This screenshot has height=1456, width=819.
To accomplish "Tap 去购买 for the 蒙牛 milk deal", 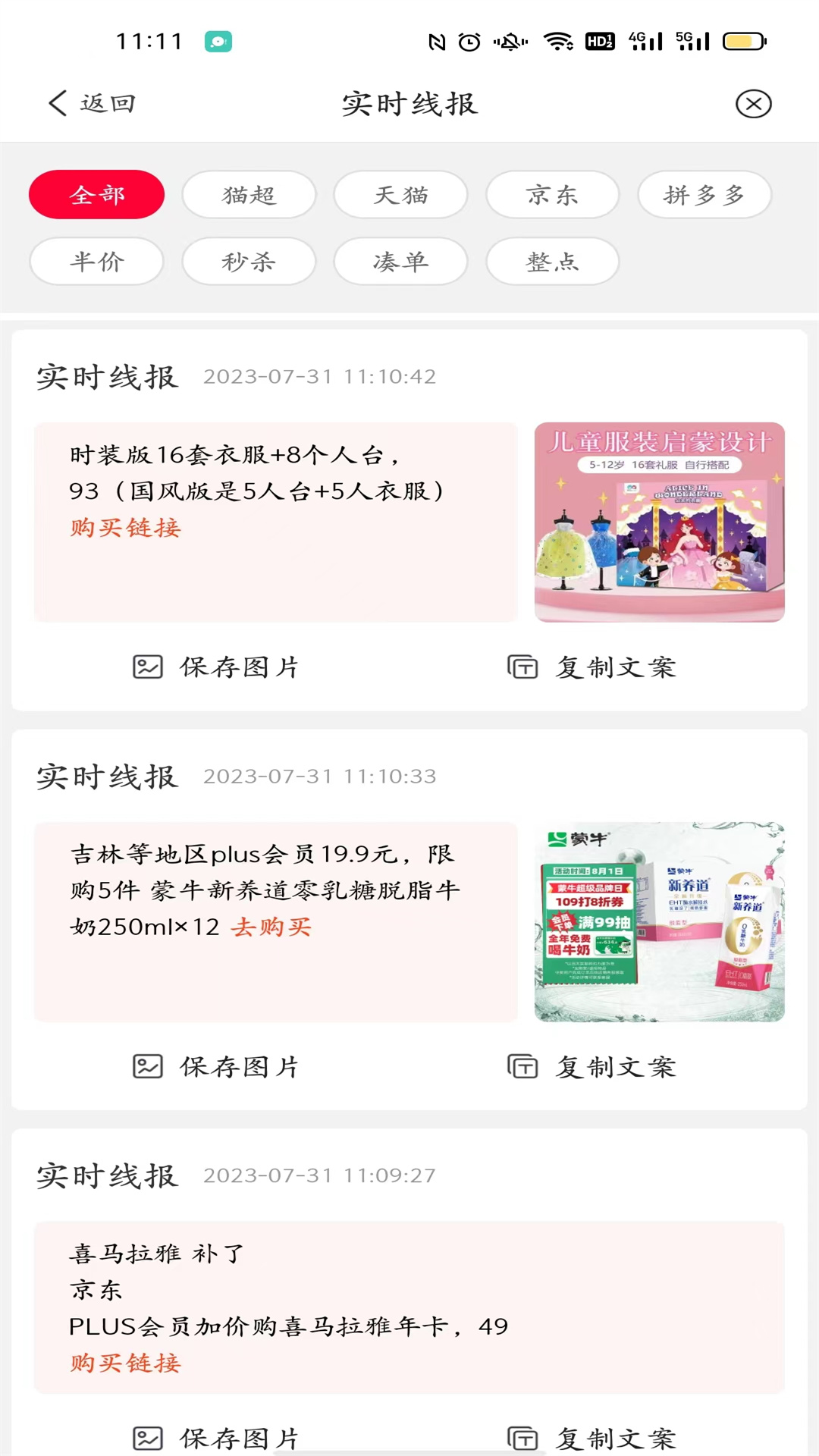I will 271,927.
